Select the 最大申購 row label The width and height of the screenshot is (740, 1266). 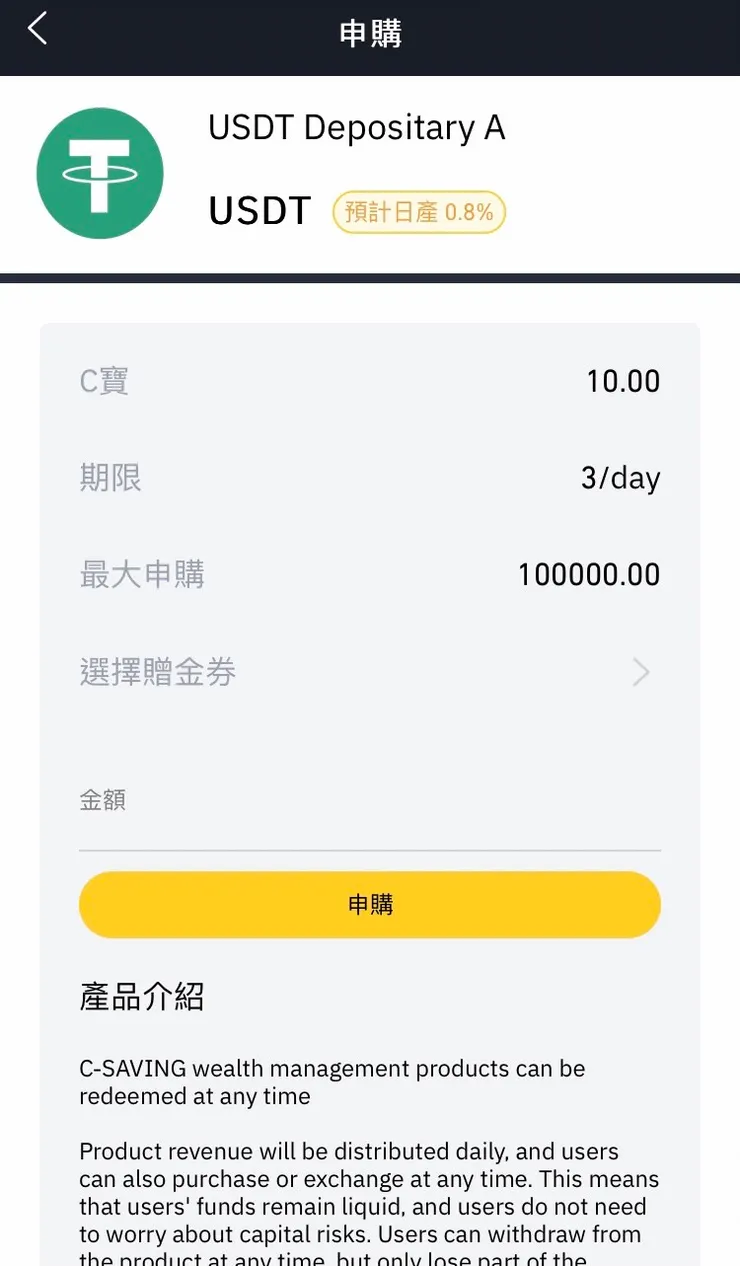pos(142,574)
